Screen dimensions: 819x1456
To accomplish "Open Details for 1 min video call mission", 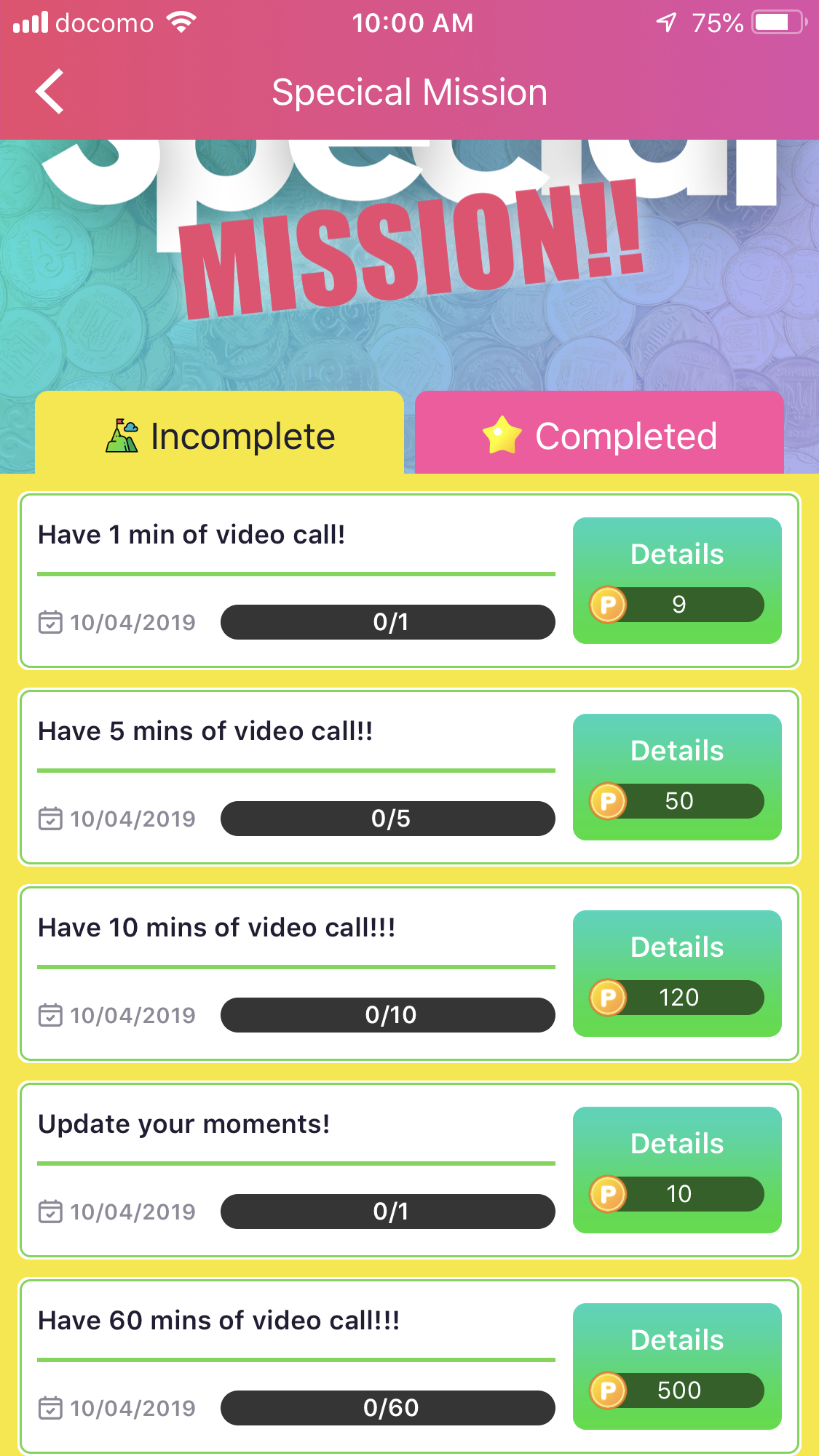I will click(676, 555).
